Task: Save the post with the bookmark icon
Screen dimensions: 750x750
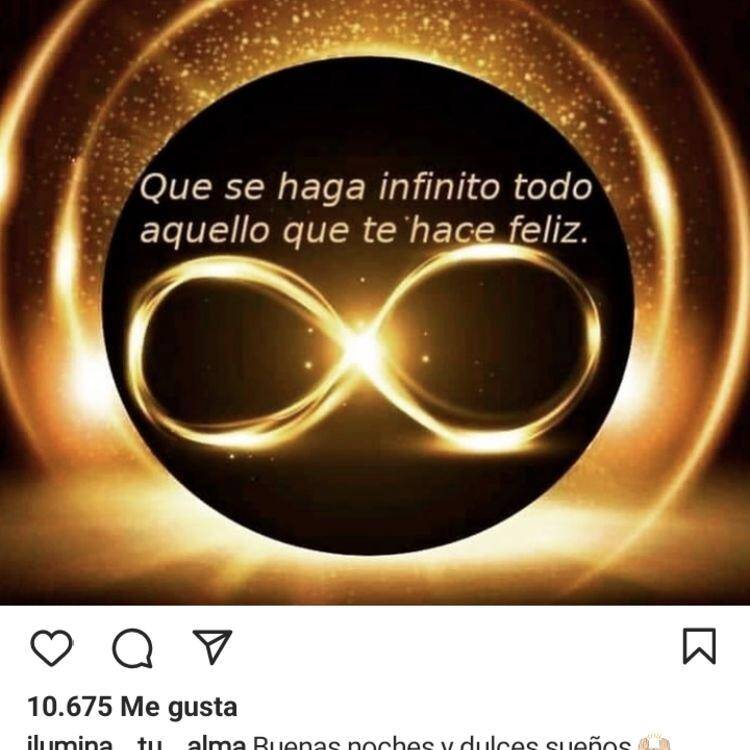Action: [x=699, y=646]
